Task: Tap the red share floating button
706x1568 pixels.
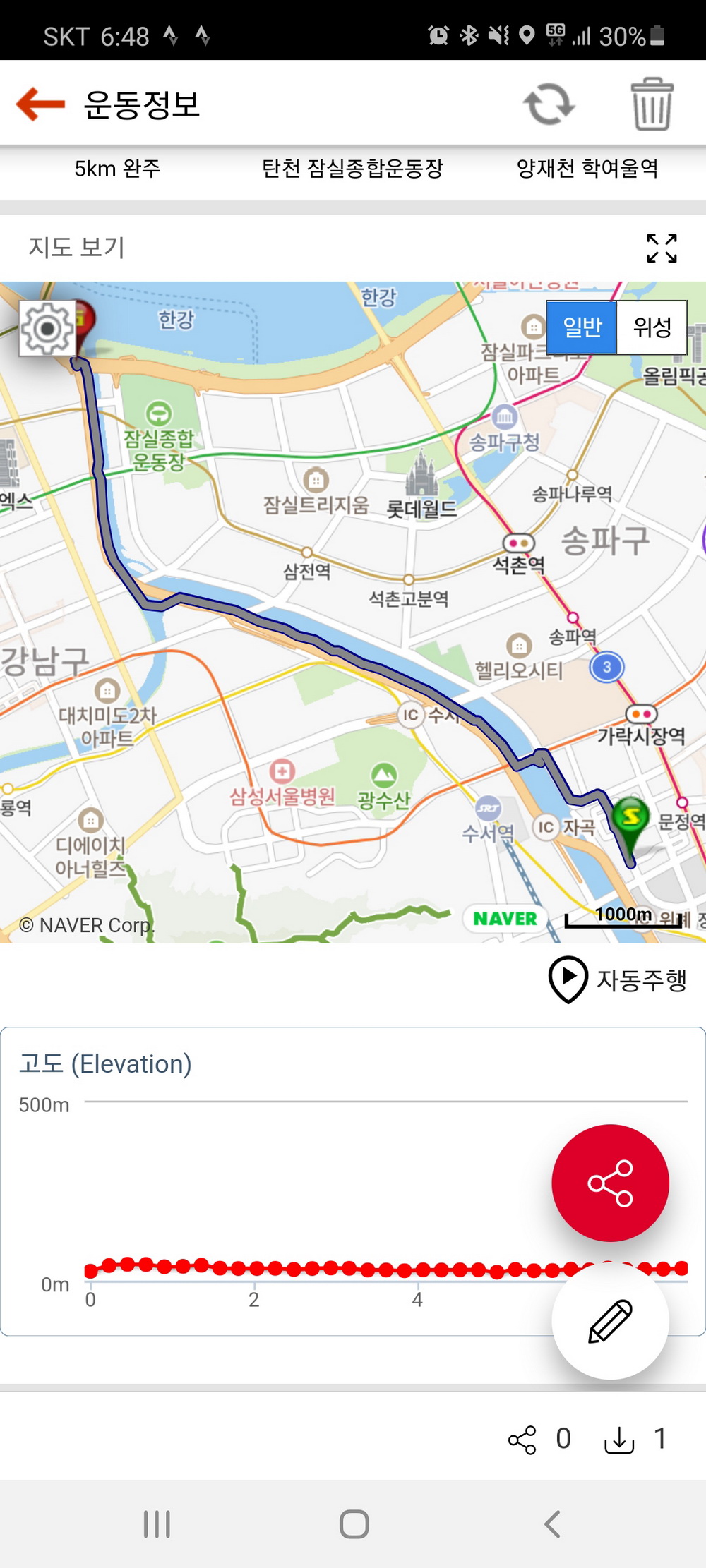Action: pos(610,1183)
